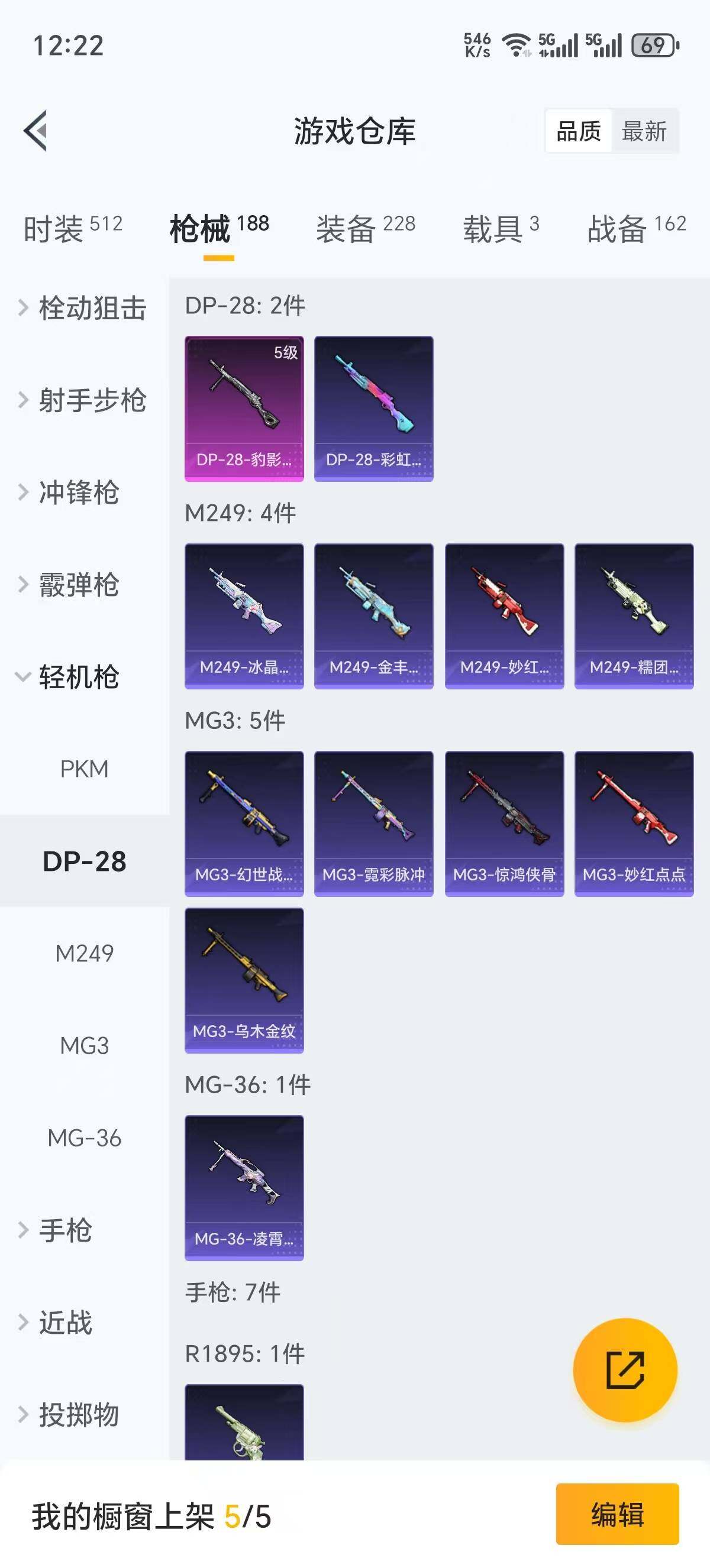This screenshot has height=1568, width=710.
Task: Open the 载具 tab
Action: pos(501,228)
